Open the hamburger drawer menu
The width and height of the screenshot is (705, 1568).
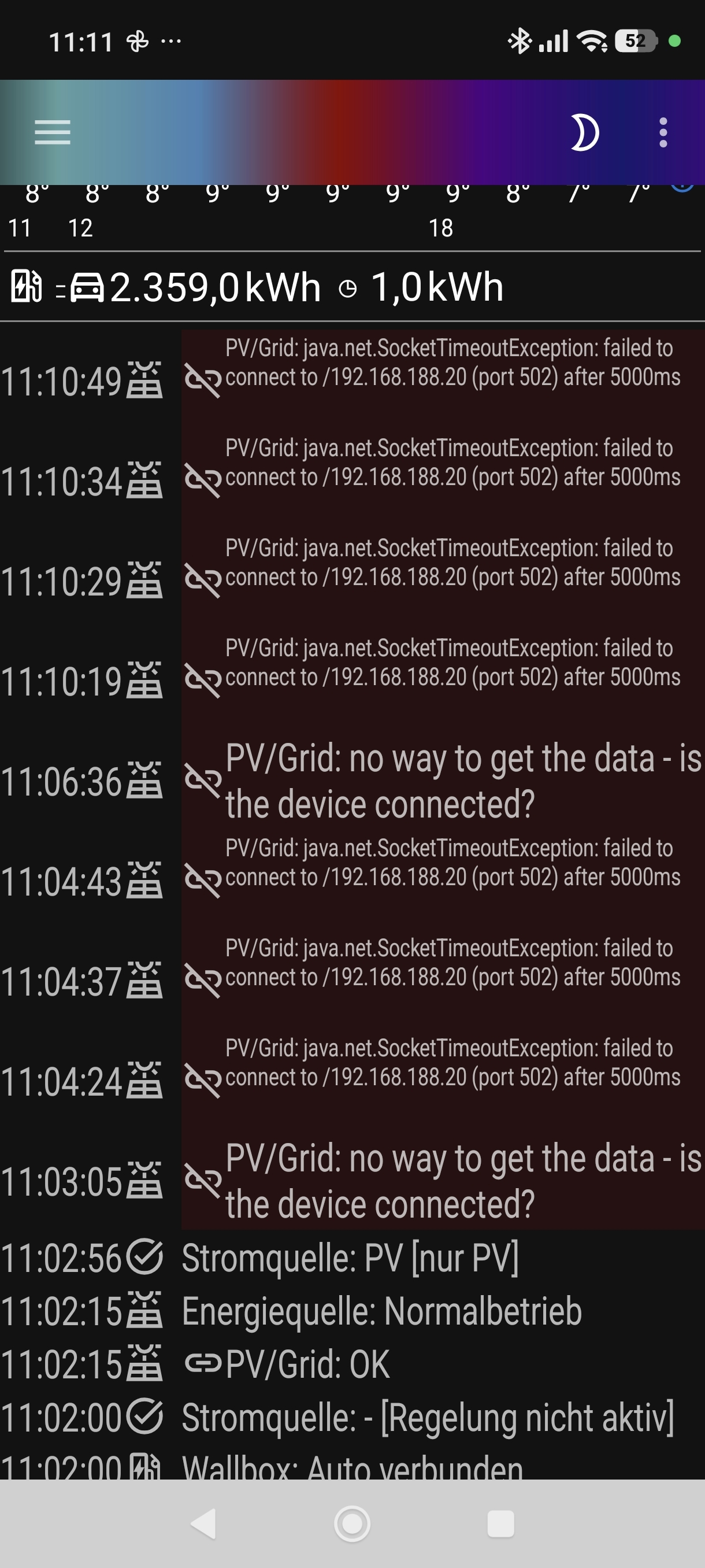click(x=53, y=132)
